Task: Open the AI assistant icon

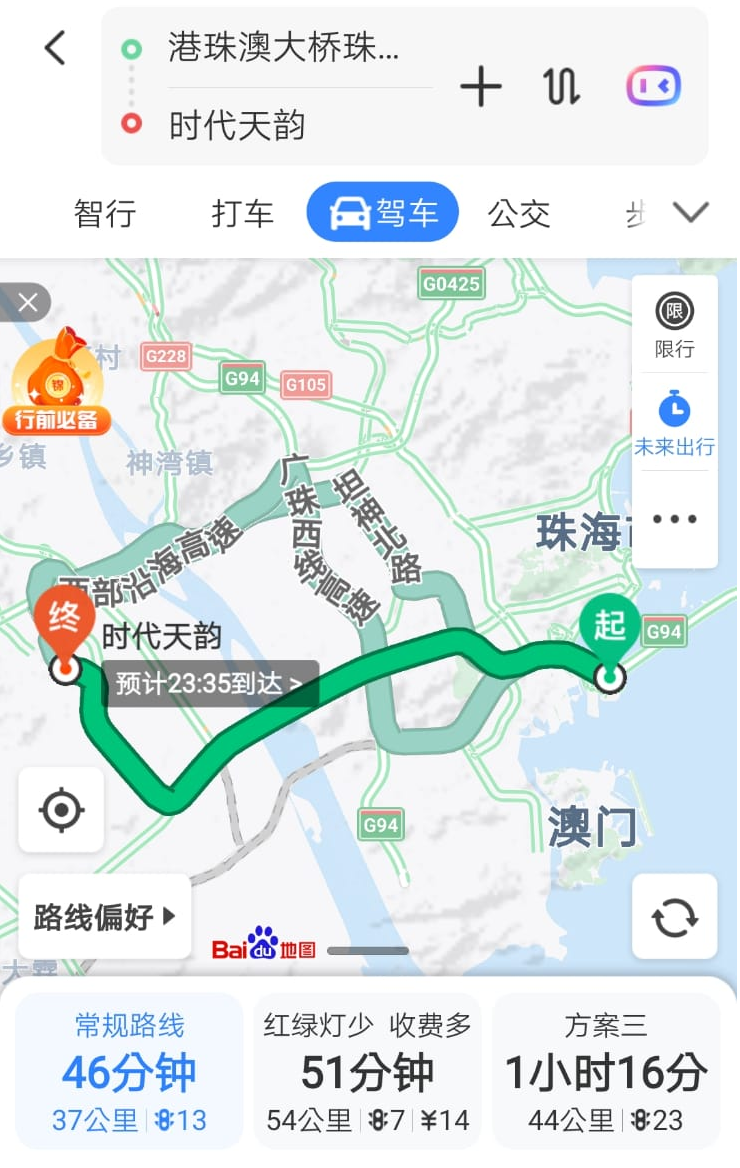Action: coord(653,87)
